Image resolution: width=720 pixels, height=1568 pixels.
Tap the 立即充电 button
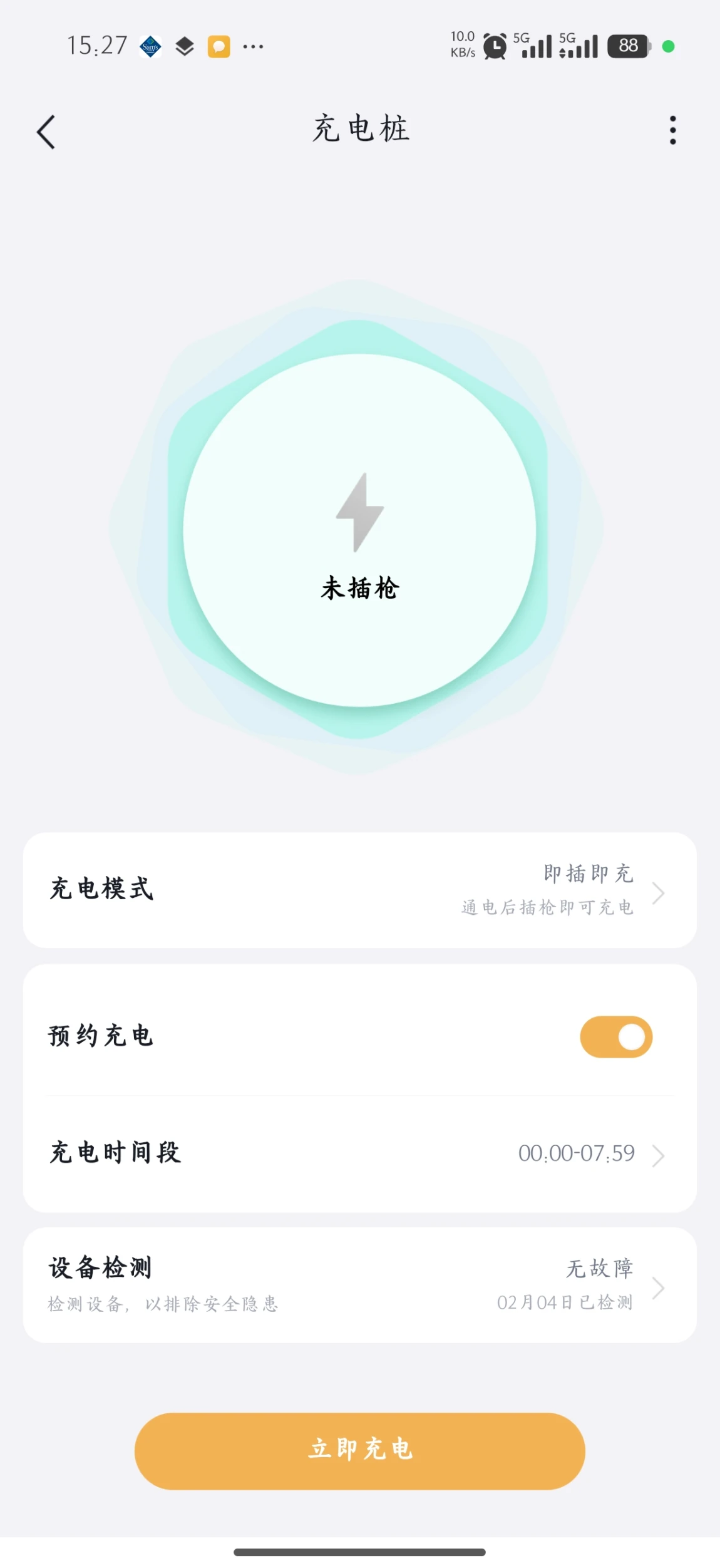point(359,1450)
